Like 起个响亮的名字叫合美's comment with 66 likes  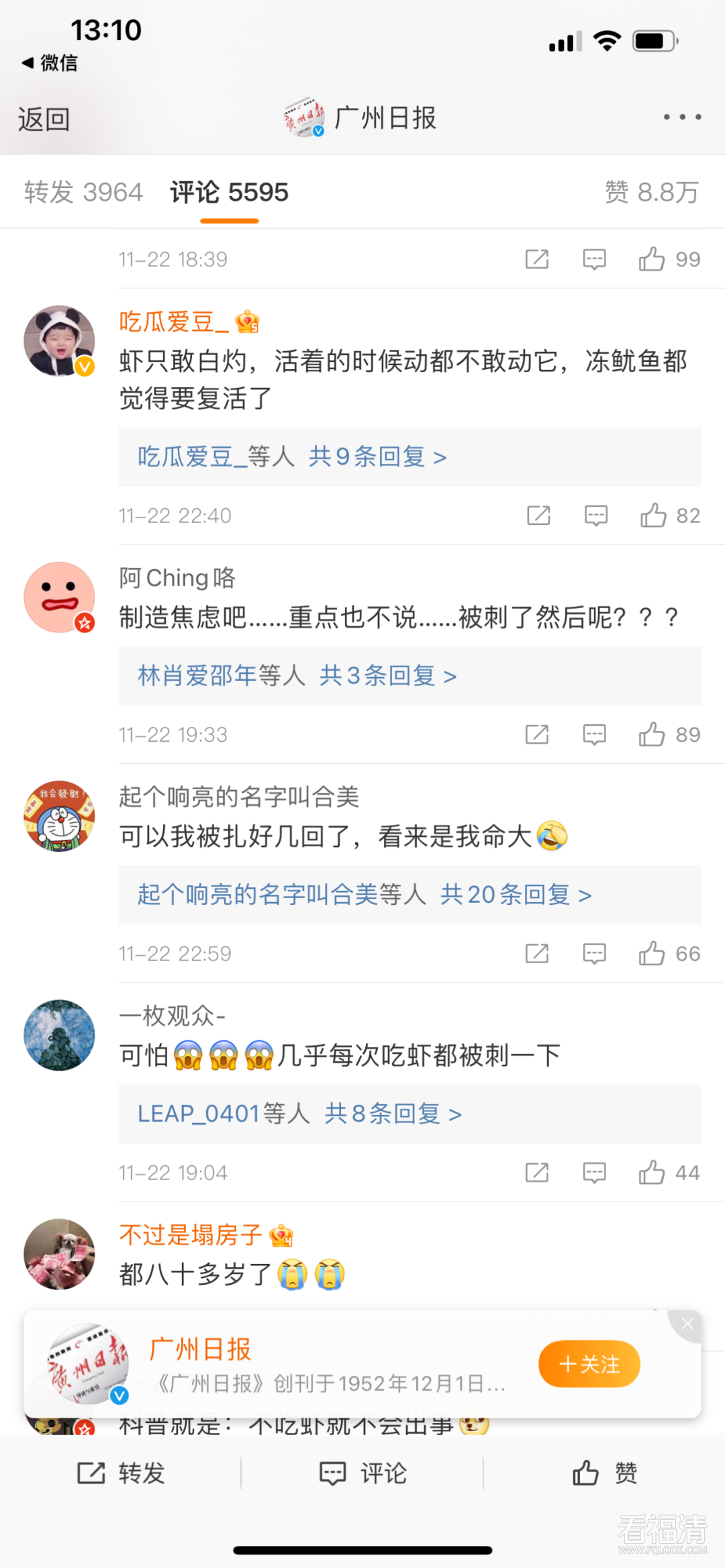point(652,954)
